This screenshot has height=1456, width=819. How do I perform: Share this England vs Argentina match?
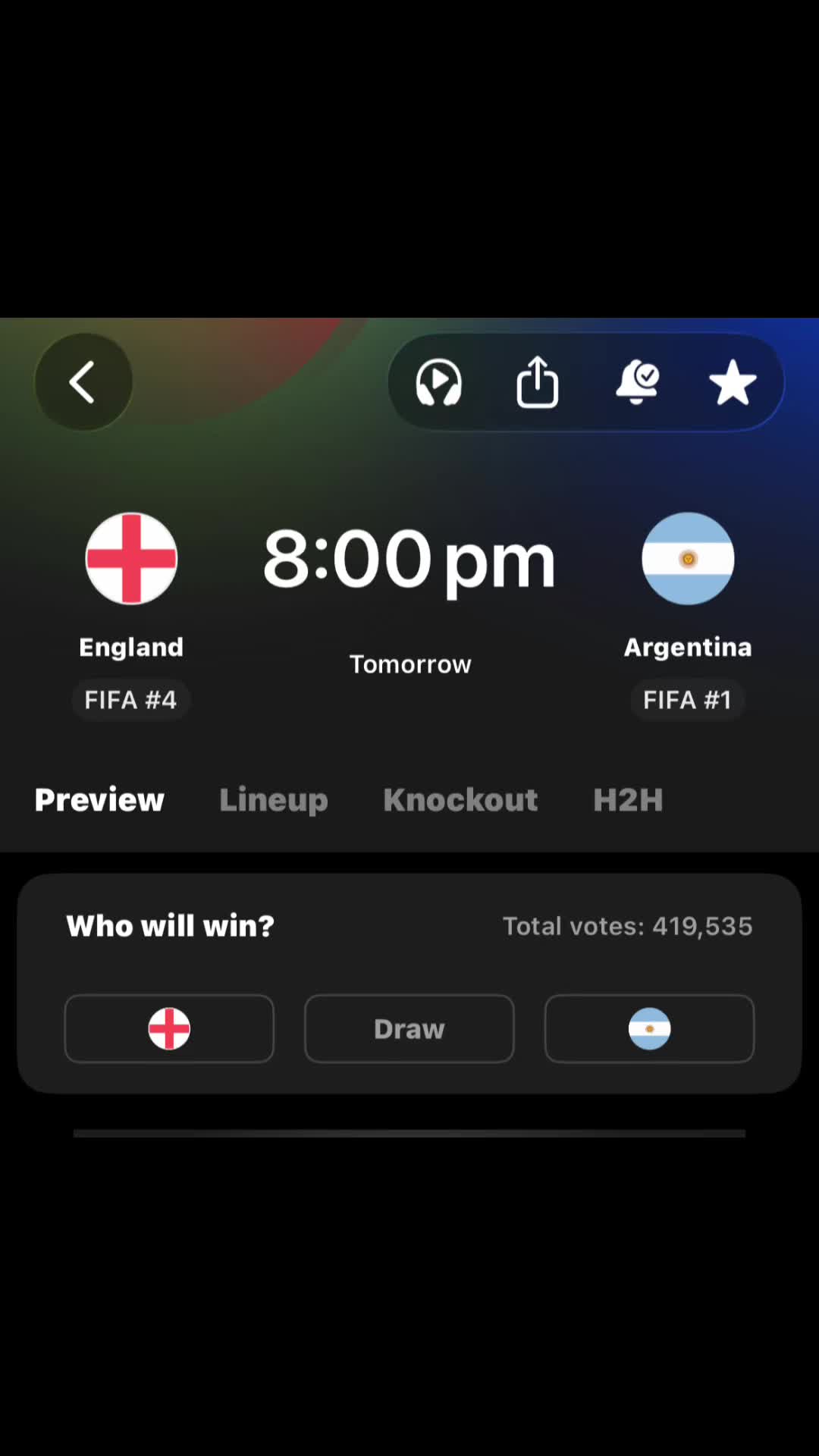click(x=538, y=382)
